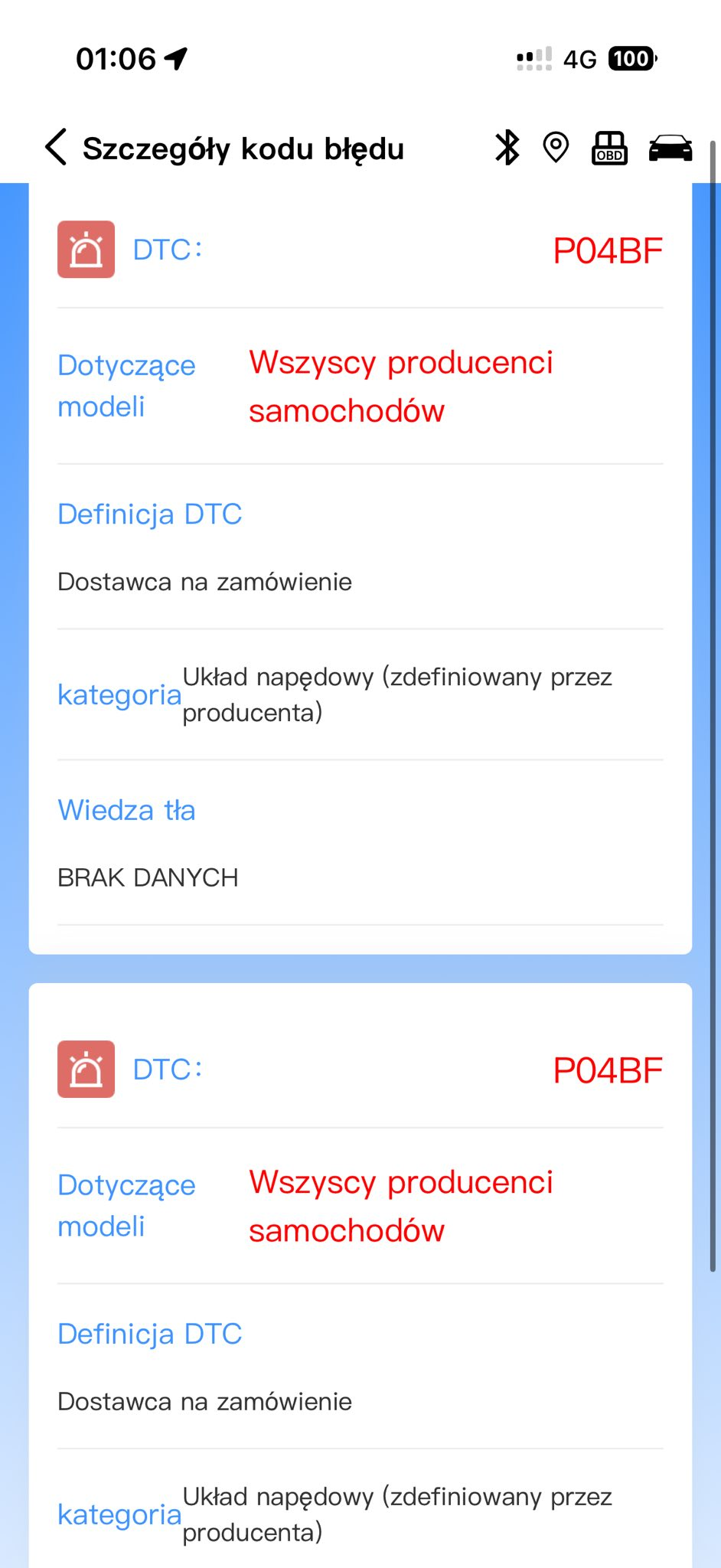The width and height of the screenshot is (721, 1568).
Task: Open the location pin icon
Action: [x=556, y=147]
